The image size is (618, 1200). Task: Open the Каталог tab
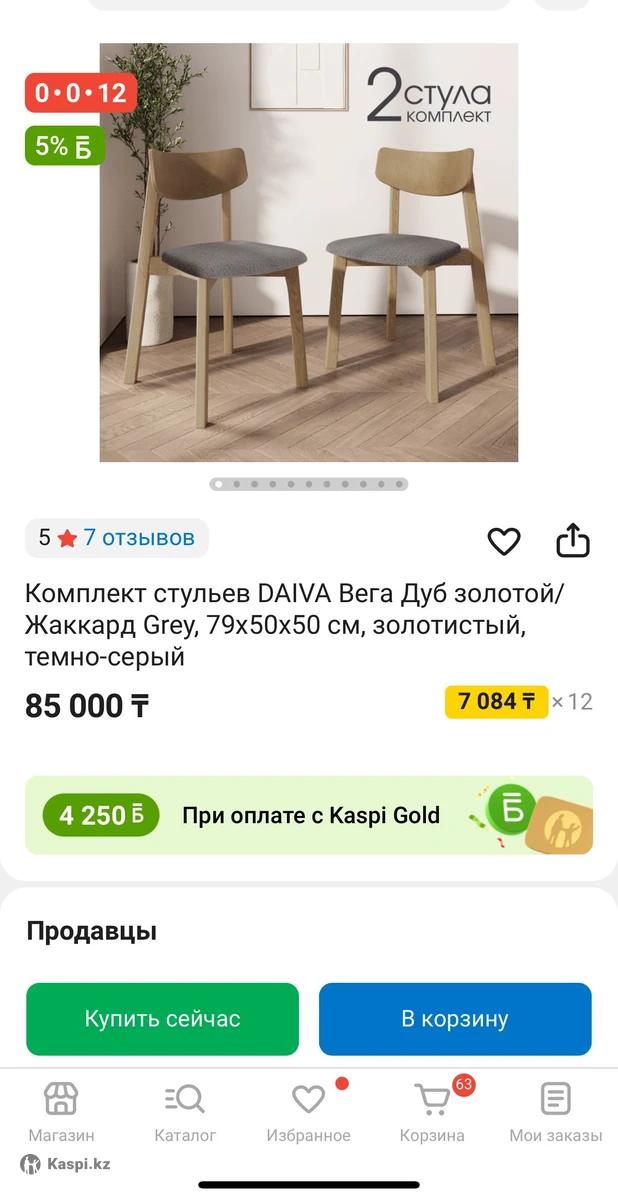185,1112
